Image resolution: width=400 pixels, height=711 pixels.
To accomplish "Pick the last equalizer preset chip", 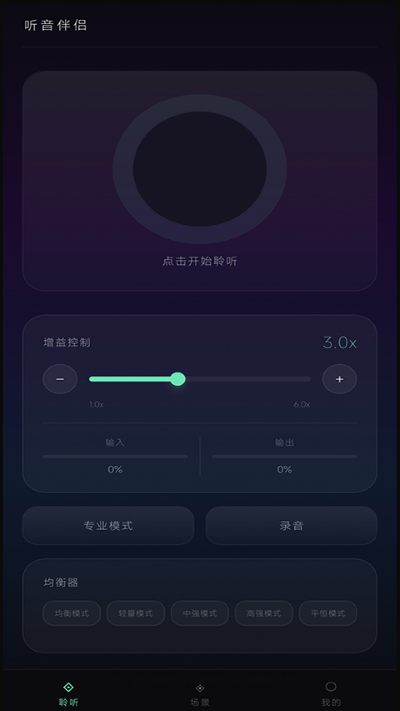I will (328, 614).
